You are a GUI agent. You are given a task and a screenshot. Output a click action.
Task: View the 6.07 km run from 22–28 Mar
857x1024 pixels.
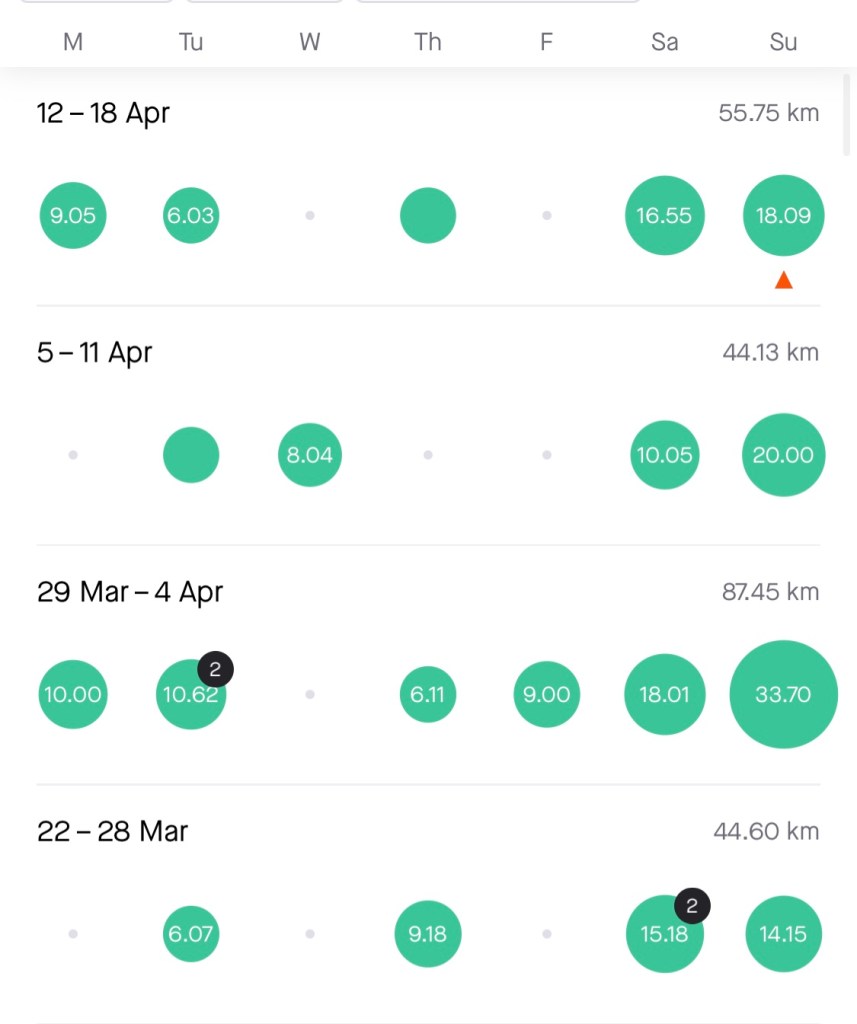[191, 934]
